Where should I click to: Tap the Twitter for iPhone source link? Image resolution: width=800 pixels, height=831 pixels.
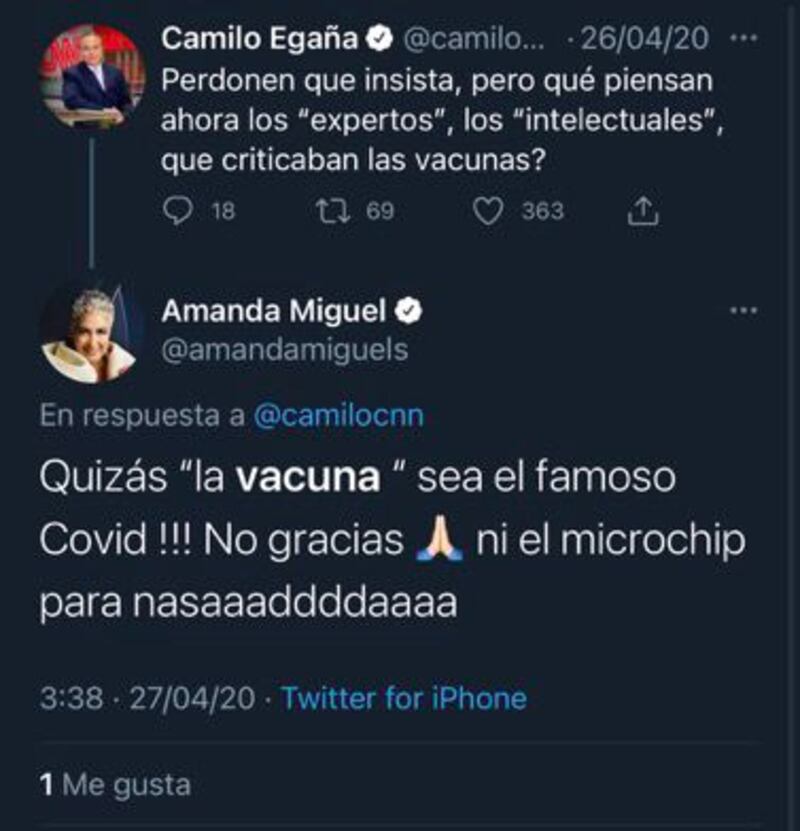click(403, 697)
